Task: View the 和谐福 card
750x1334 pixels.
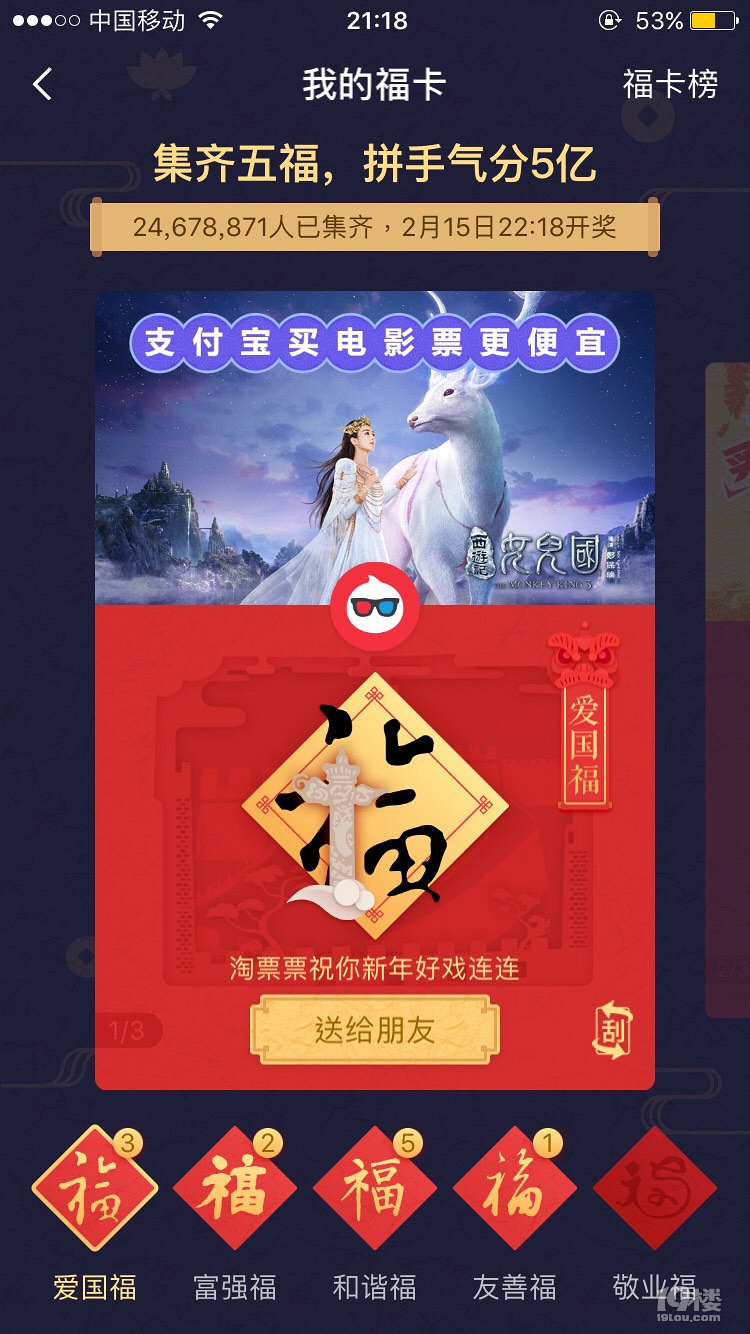Action: pyautogui.click(x=375, y=1190)
